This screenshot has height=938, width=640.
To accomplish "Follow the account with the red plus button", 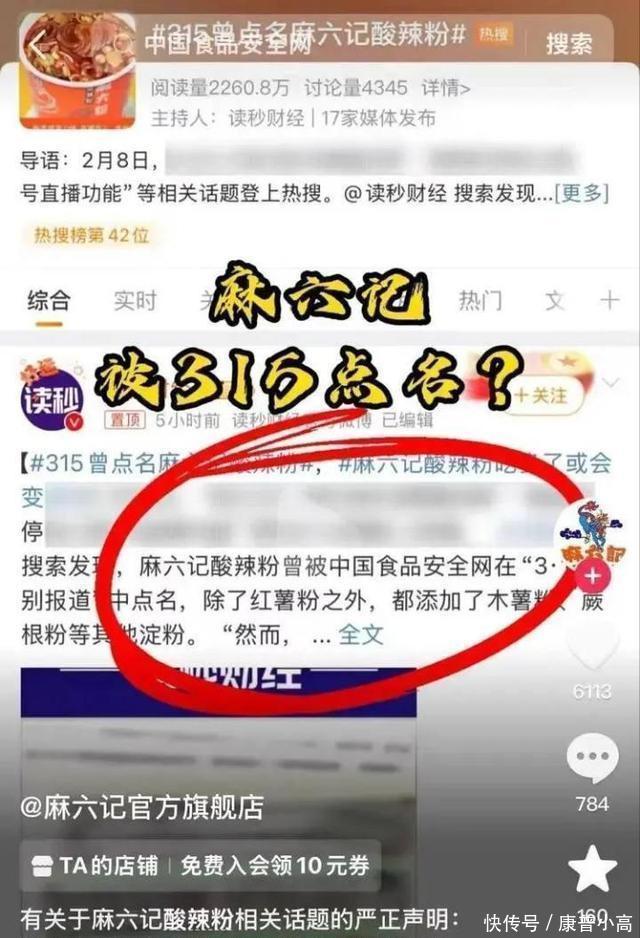I will point(592,576).
